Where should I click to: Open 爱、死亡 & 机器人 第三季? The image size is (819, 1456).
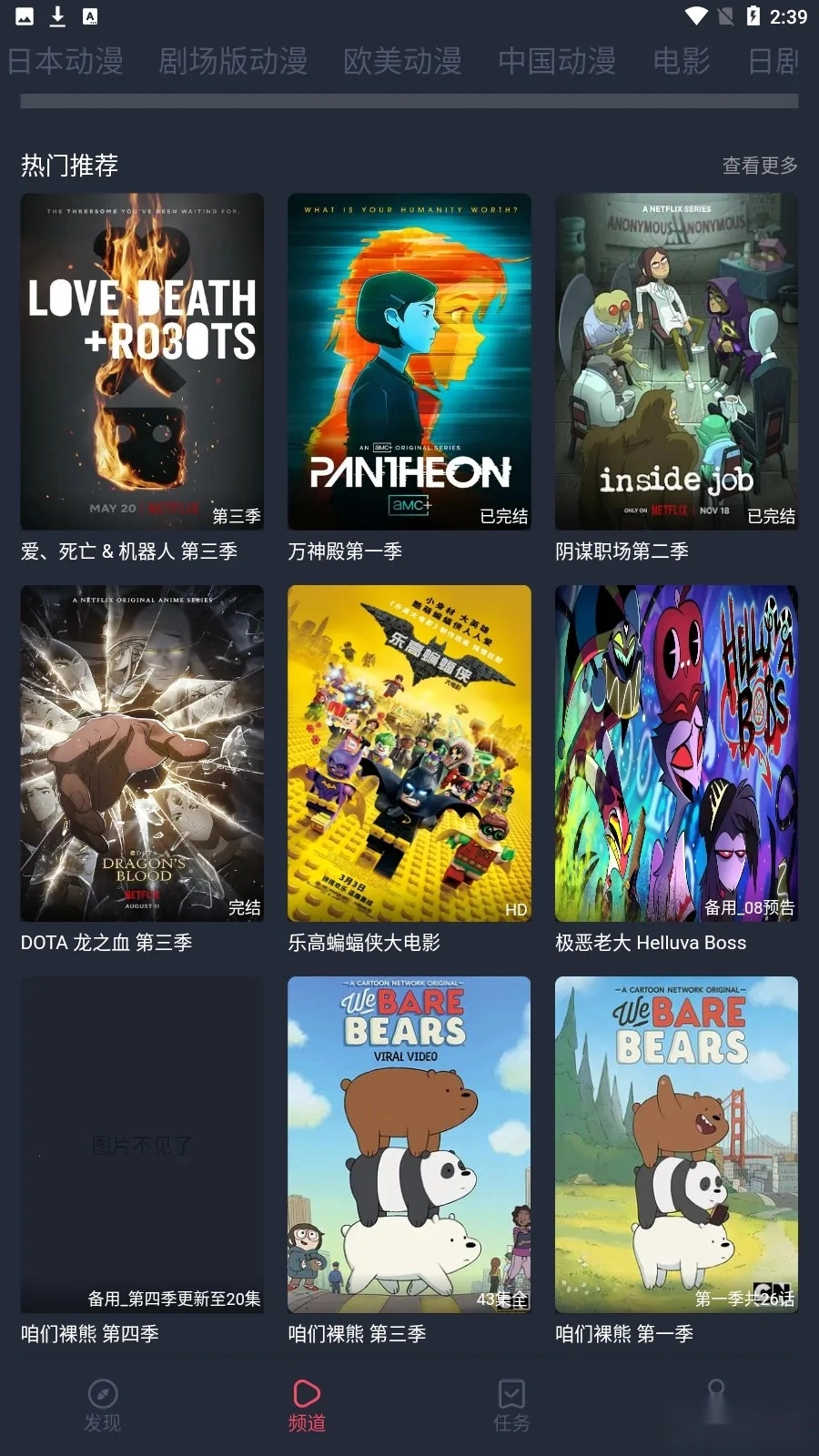point(142,361)
